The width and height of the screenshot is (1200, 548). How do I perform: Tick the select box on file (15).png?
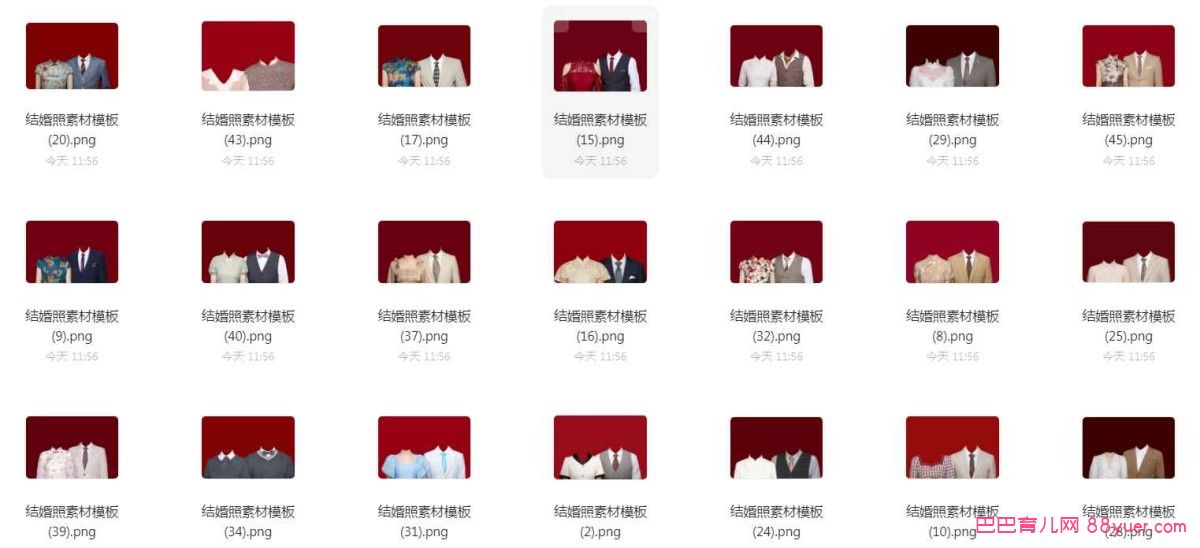pyautogui.click(x=562, y=27)
